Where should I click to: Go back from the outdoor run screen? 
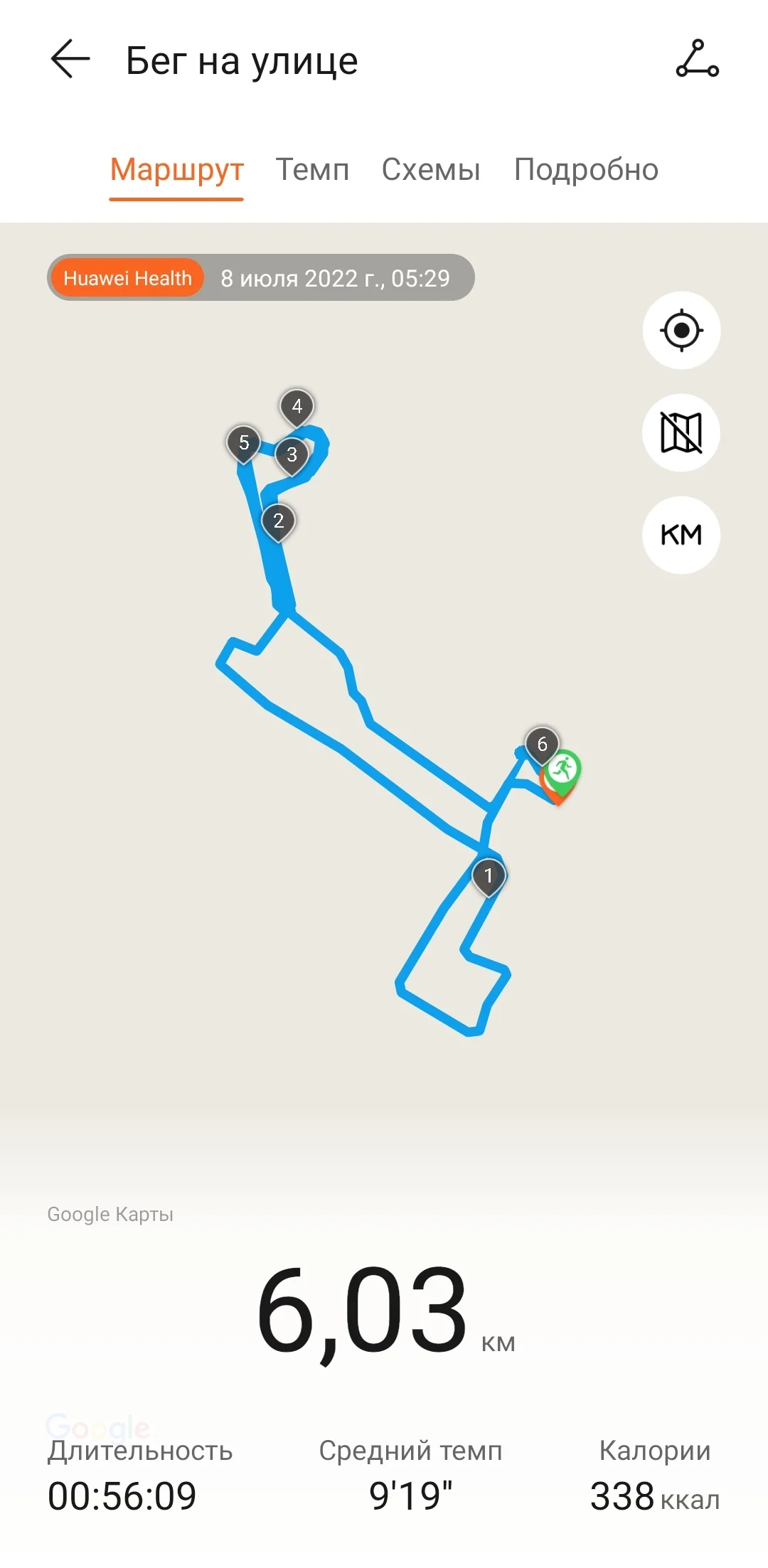pos(70,59)
